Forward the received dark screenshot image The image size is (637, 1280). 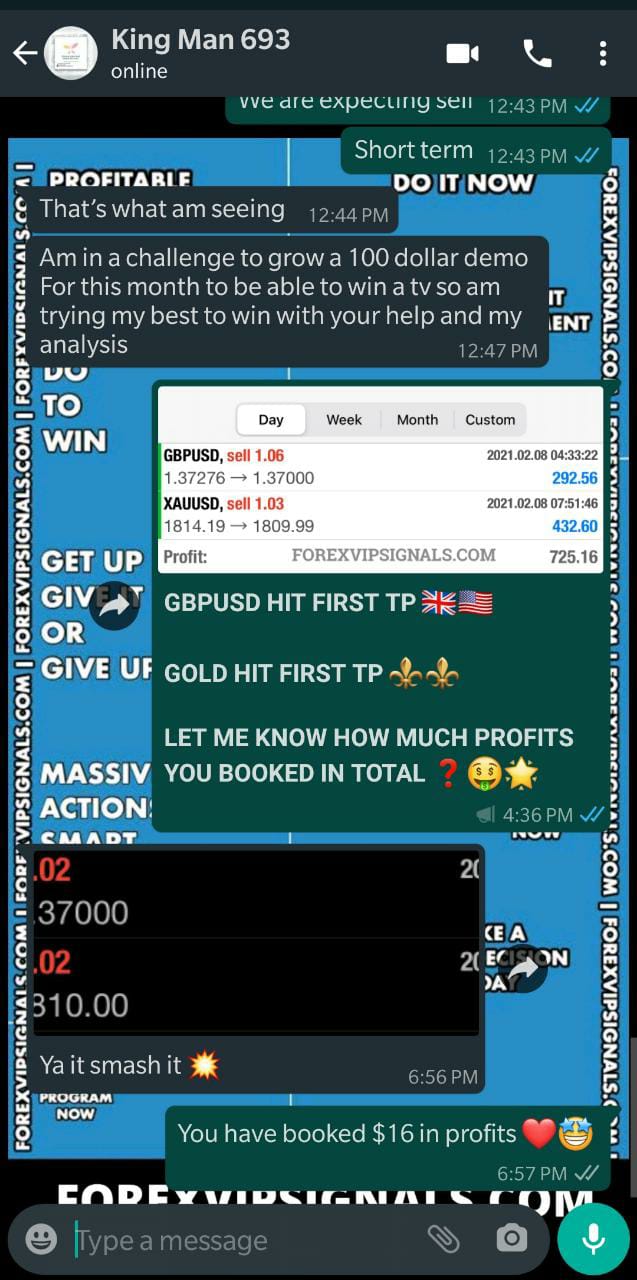(523, 968)
